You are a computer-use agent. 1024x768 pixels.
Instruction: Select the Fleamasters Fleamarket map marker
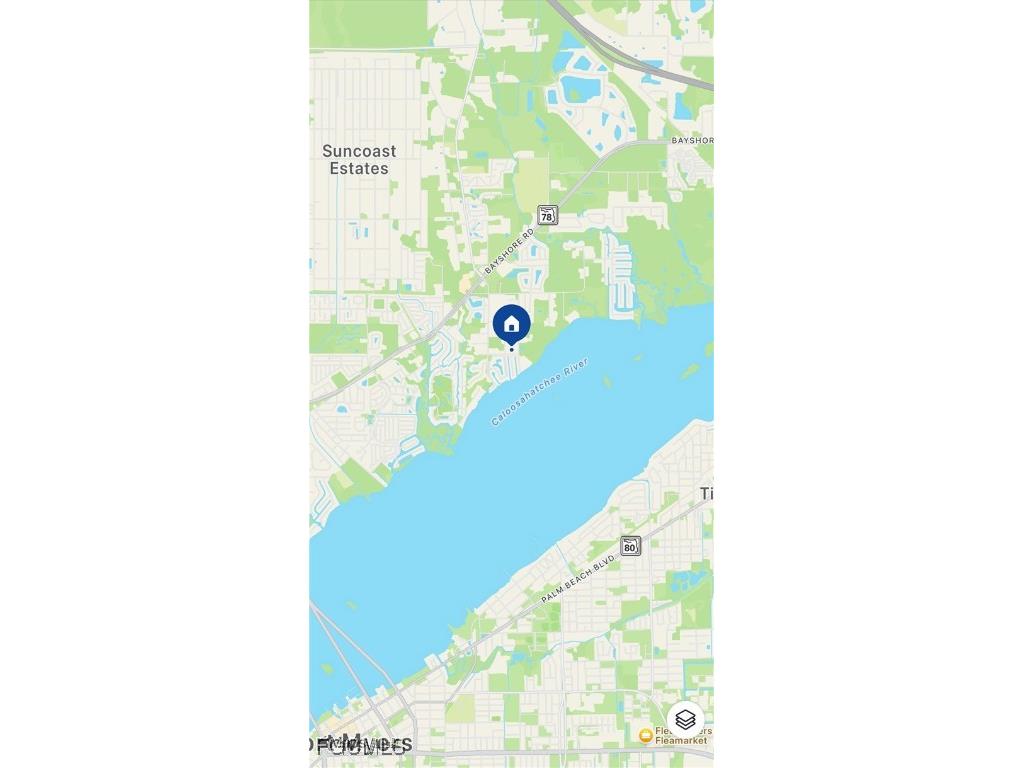[x=647, y=736]
